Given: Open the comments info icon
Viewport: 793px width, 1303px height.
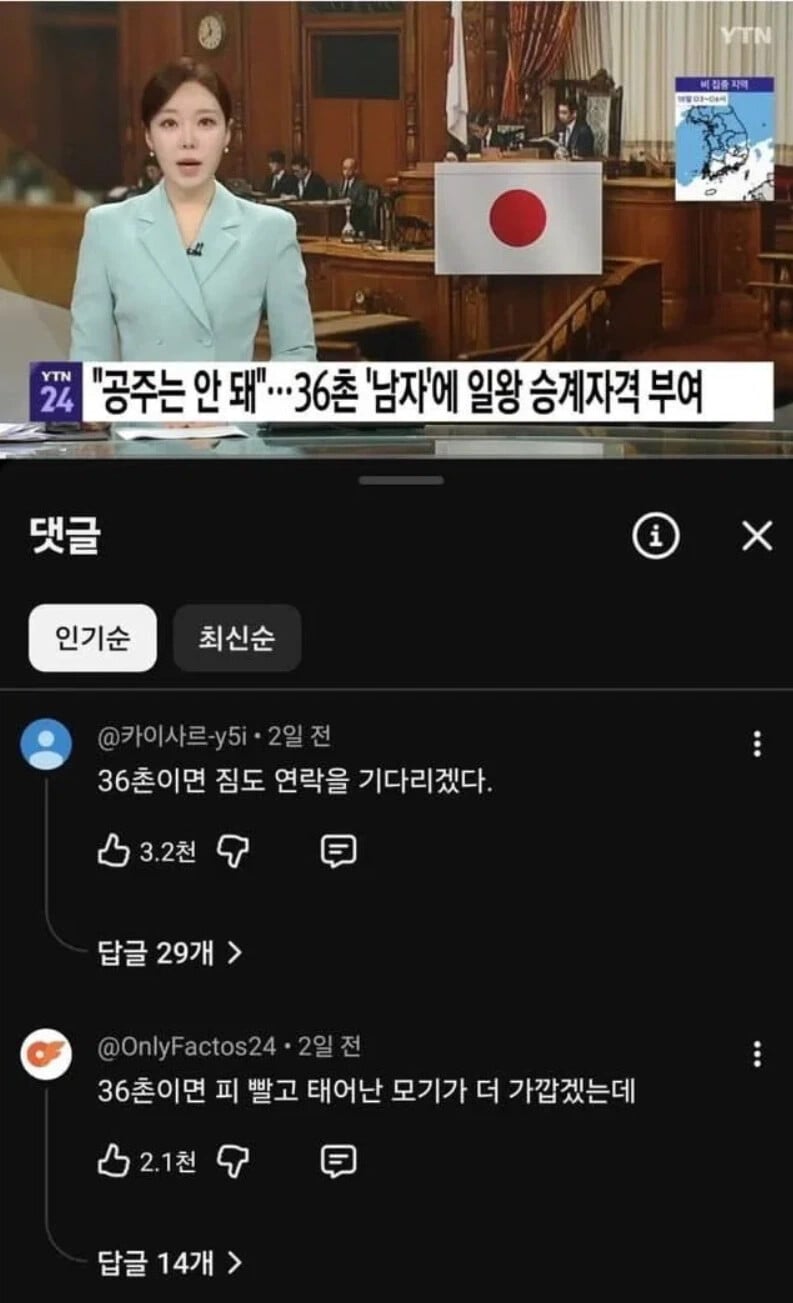Looking at the screenshot, I should [x=656, y=537].
